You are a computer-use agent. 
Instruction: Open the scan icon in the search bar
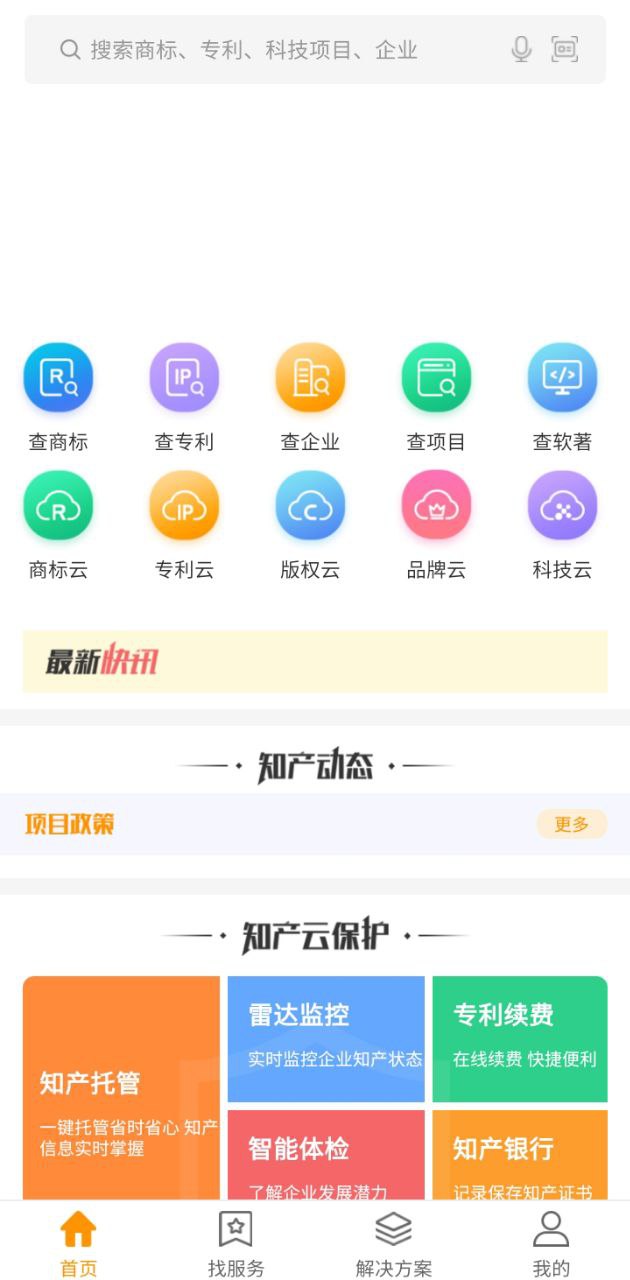(565, 49)
